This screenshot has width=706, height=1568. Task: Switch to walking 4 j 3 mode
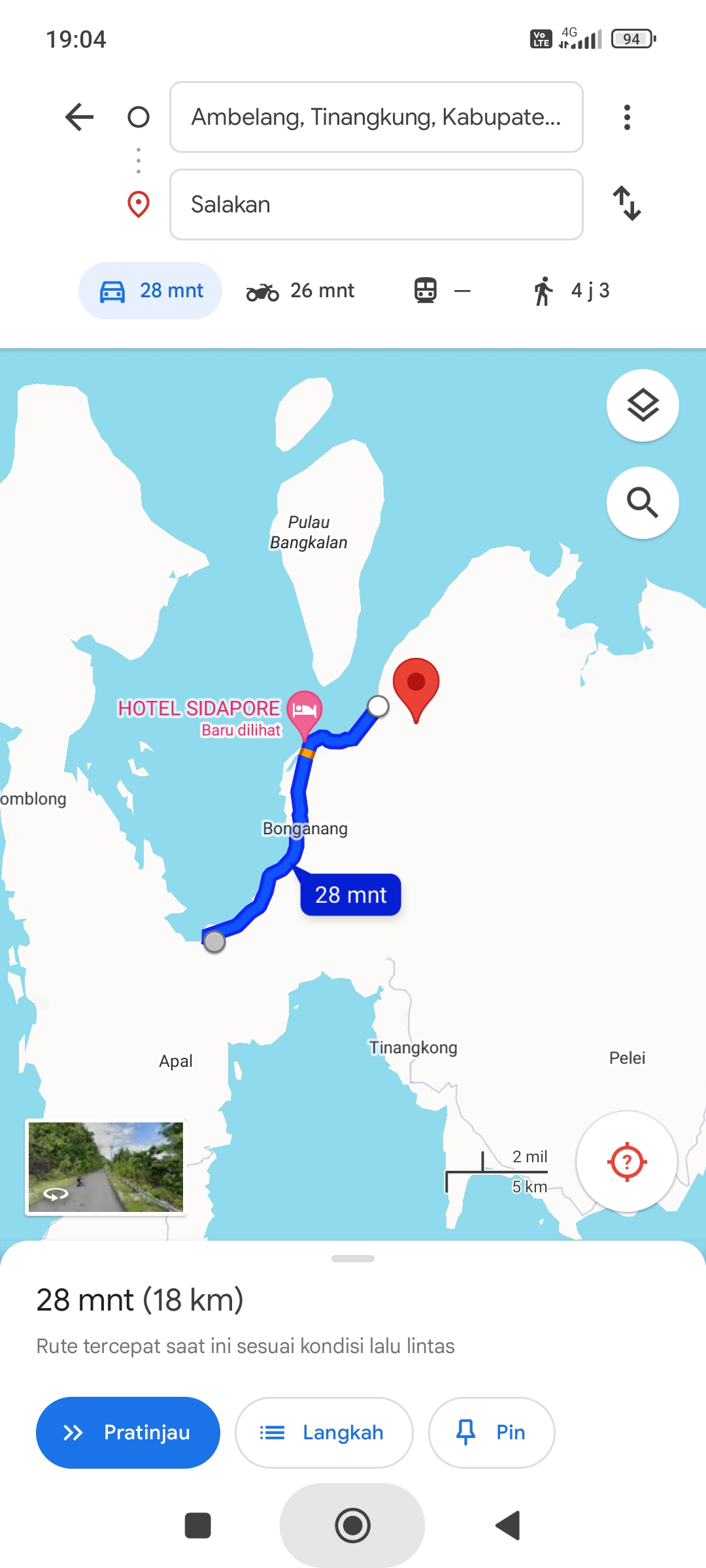pyautogui.click(x=571, y=291)
